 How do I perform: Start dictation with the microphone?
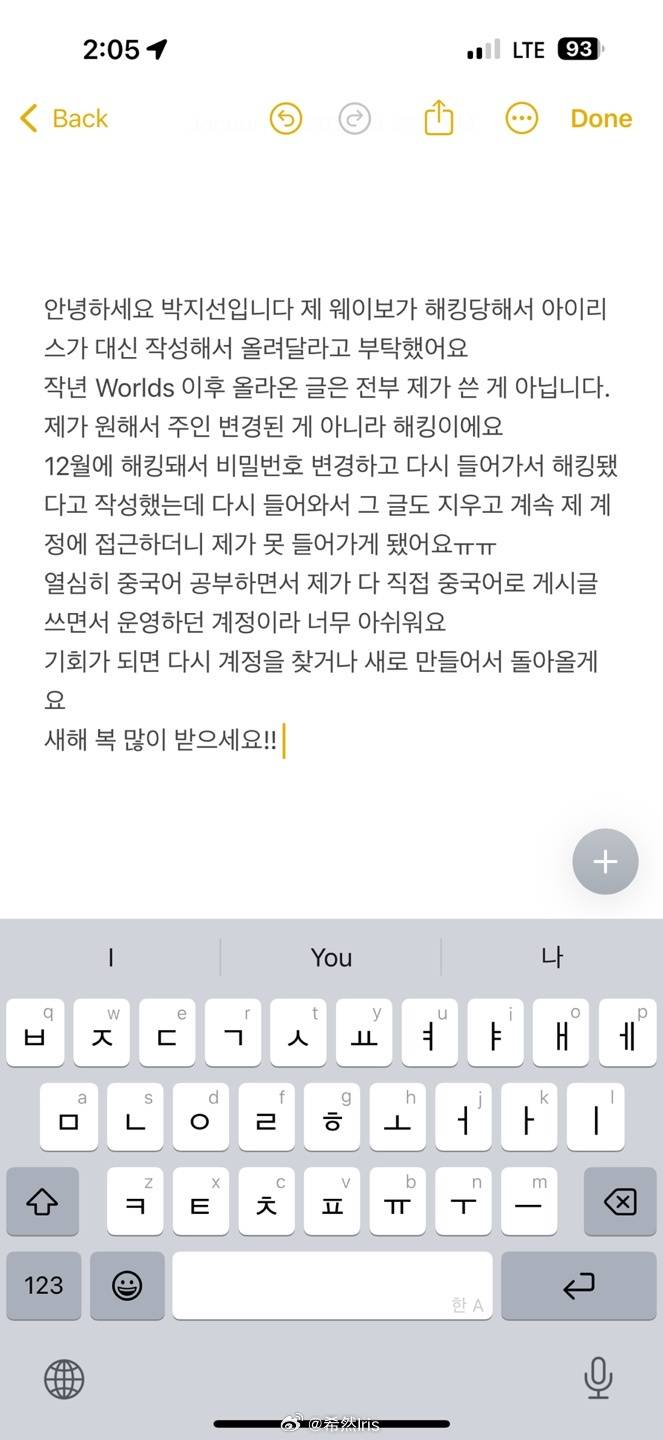[x=598, y=1379]
